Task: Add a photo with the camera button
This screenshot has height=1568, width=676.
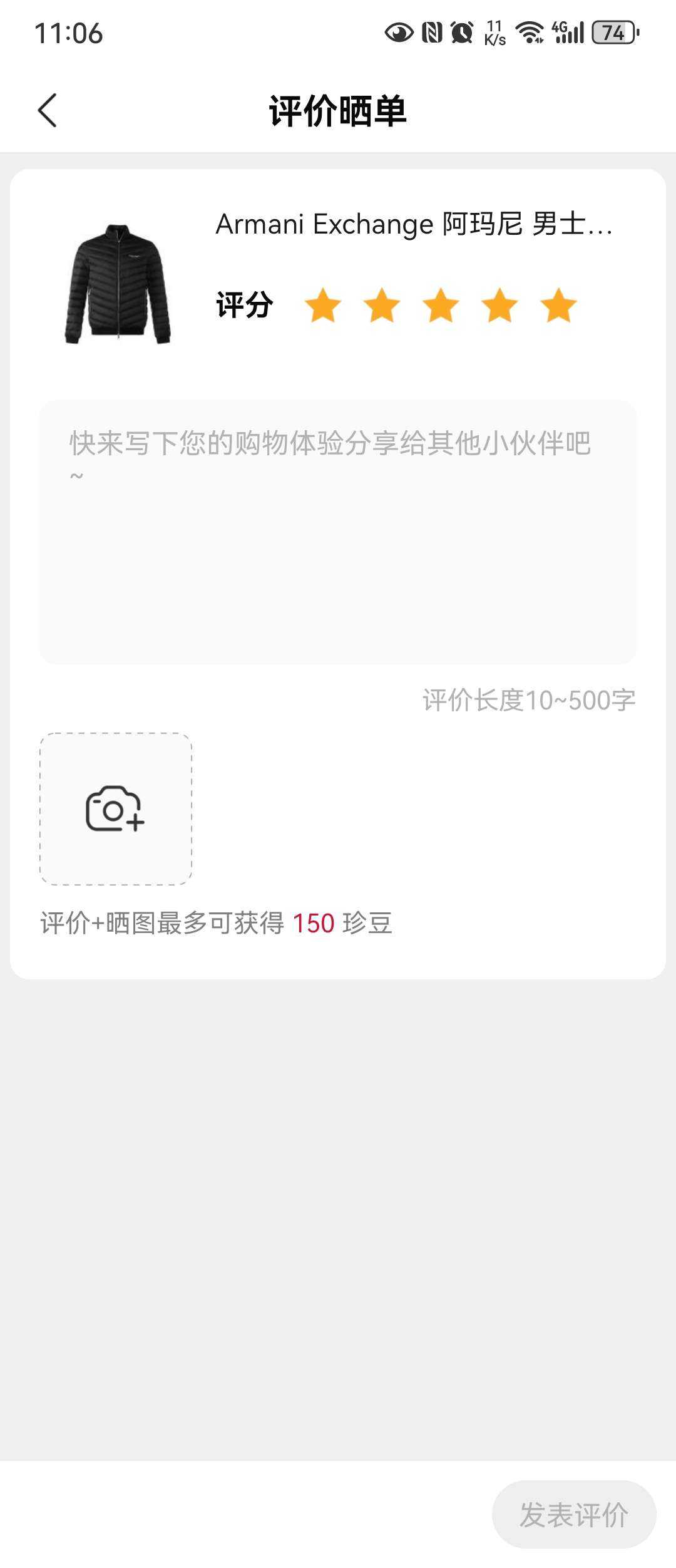Action: [116, 809]
